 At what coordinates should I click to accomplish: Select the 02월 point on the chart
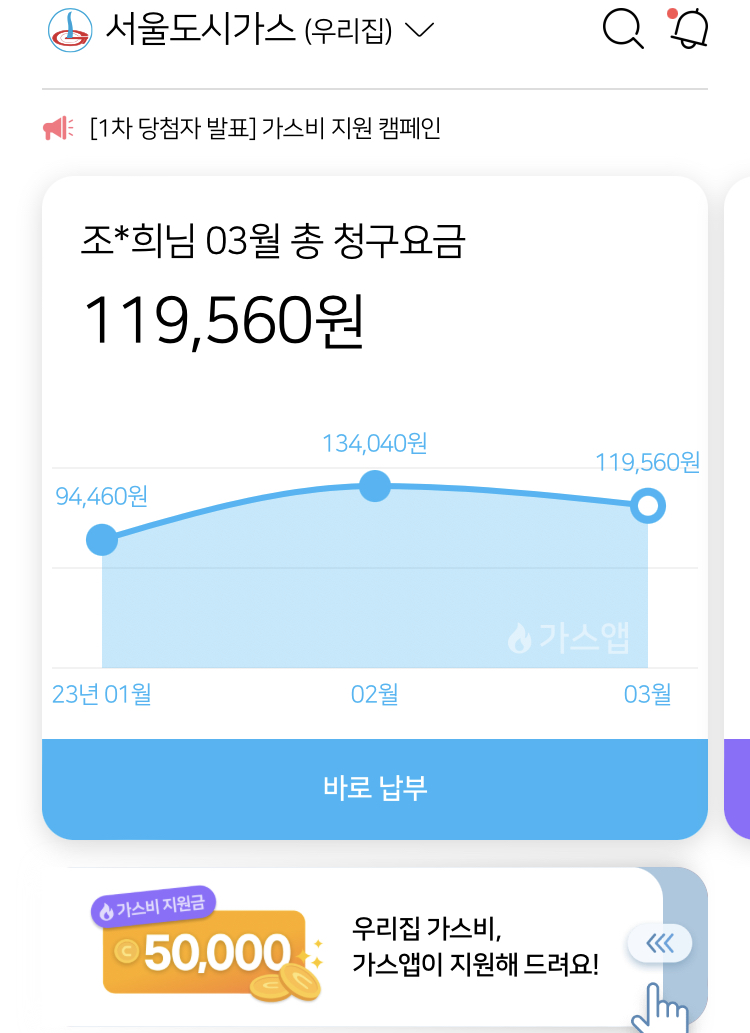tap(375, 486)
